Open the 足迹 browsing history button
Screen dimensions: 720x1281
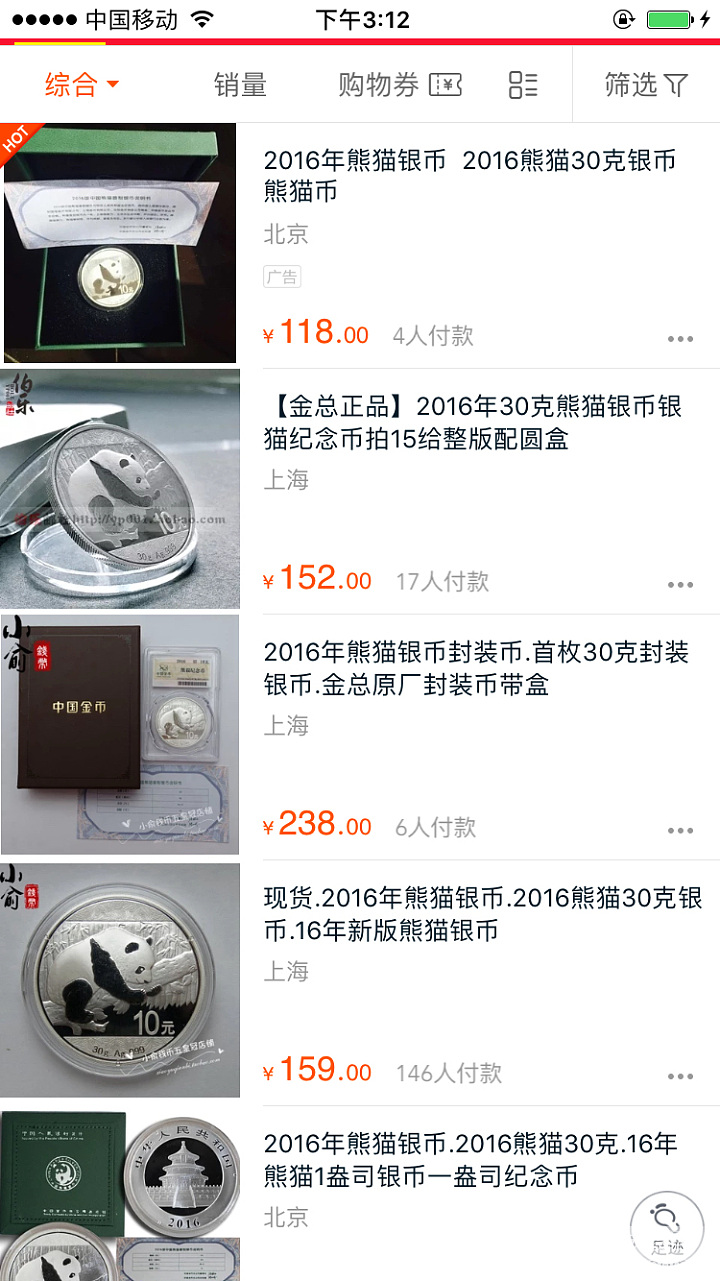[668, 1229]
